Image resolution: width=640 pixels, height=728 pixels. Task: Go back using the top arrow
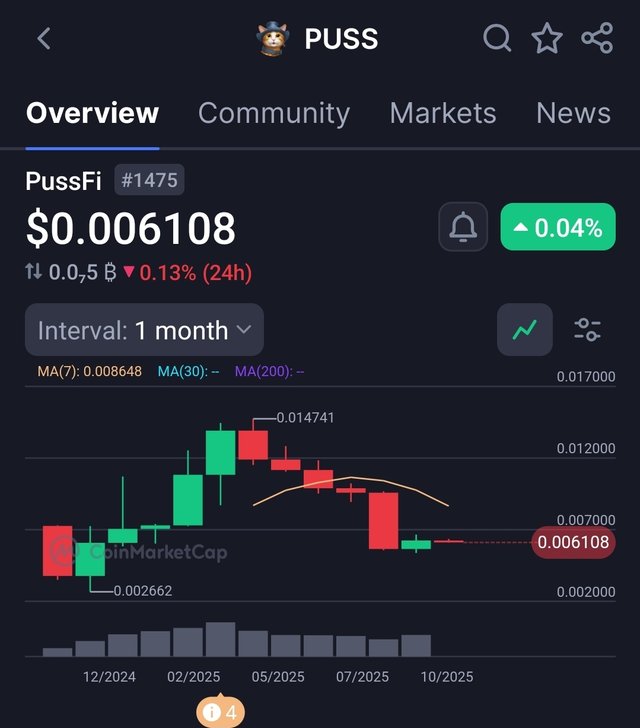43,39
